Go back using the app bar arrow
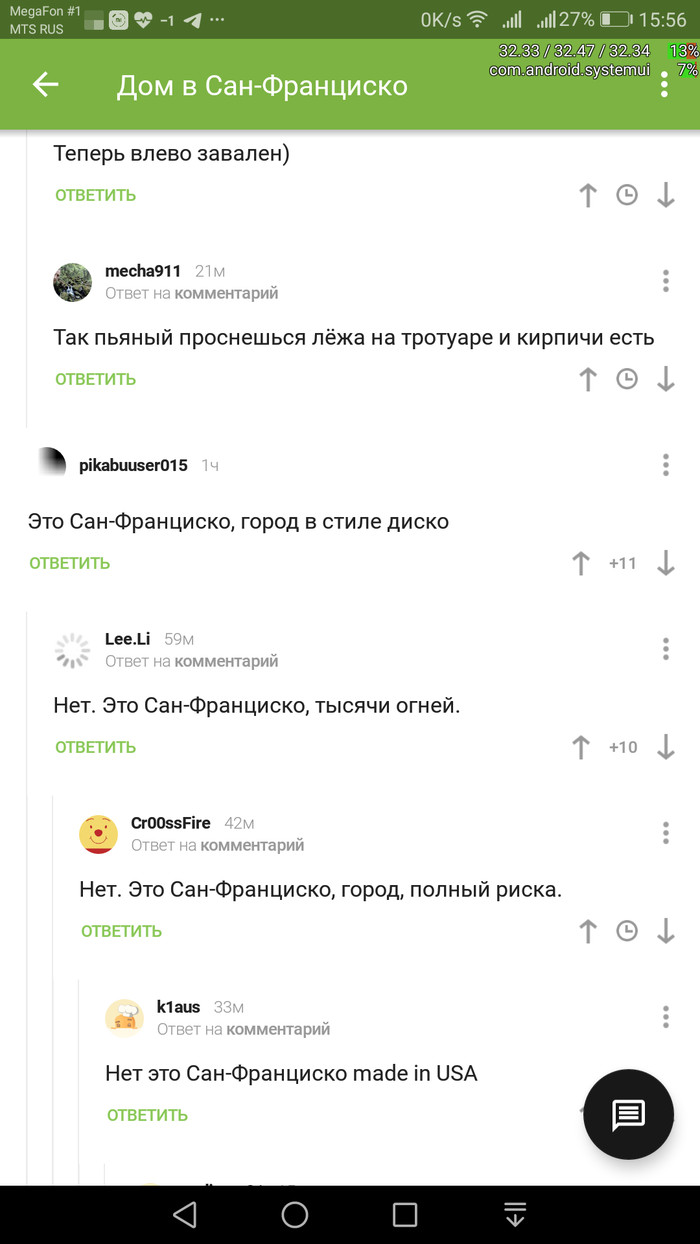Viewport: 700px width, 1244px height. point(46,85)
